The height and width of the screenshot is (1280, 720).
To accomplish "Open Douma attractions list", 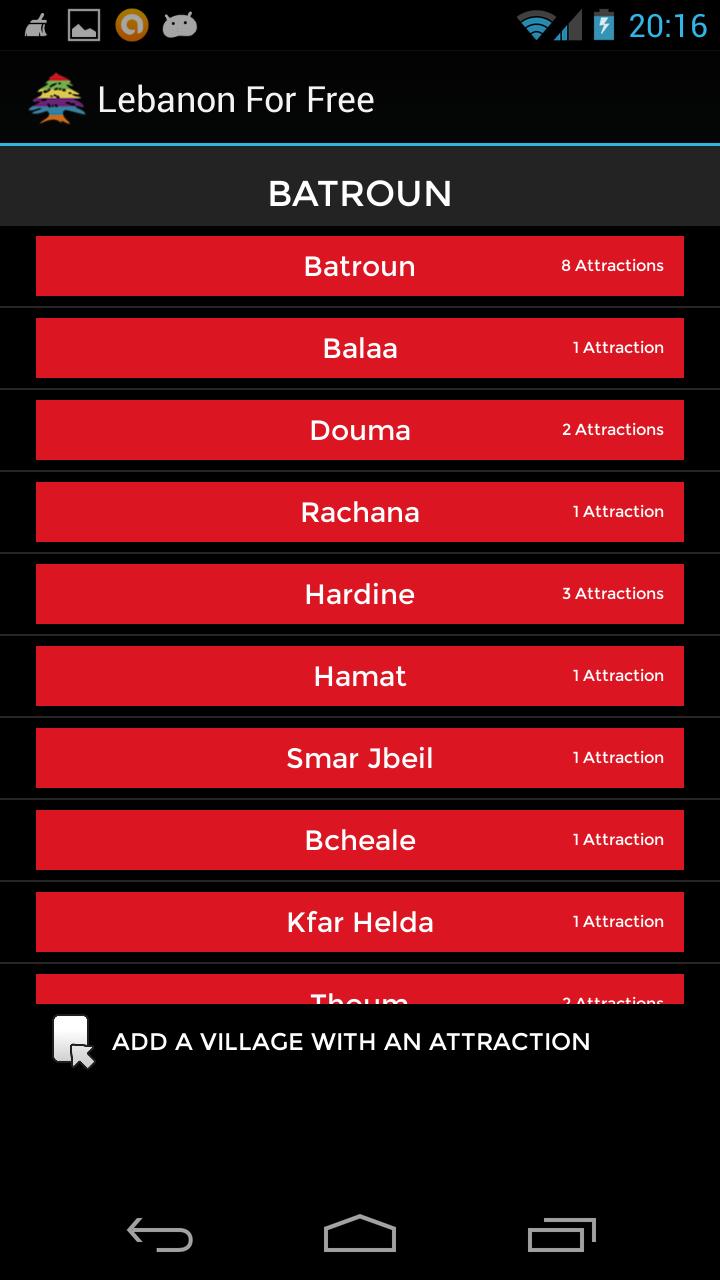I will tap(360, 430).
